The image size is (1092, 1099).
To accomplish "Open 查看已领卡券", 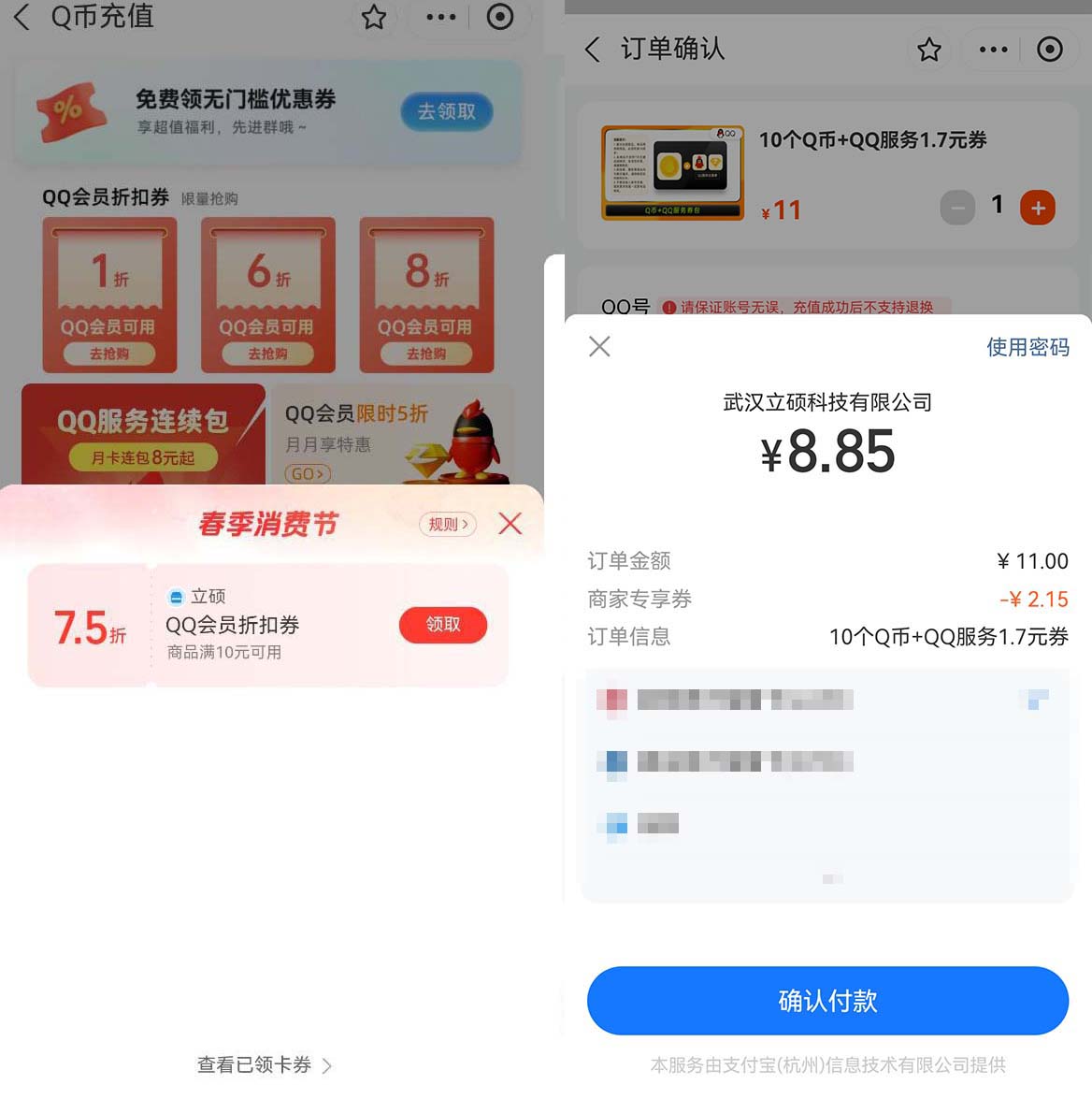I will (x=264, y=1064).
